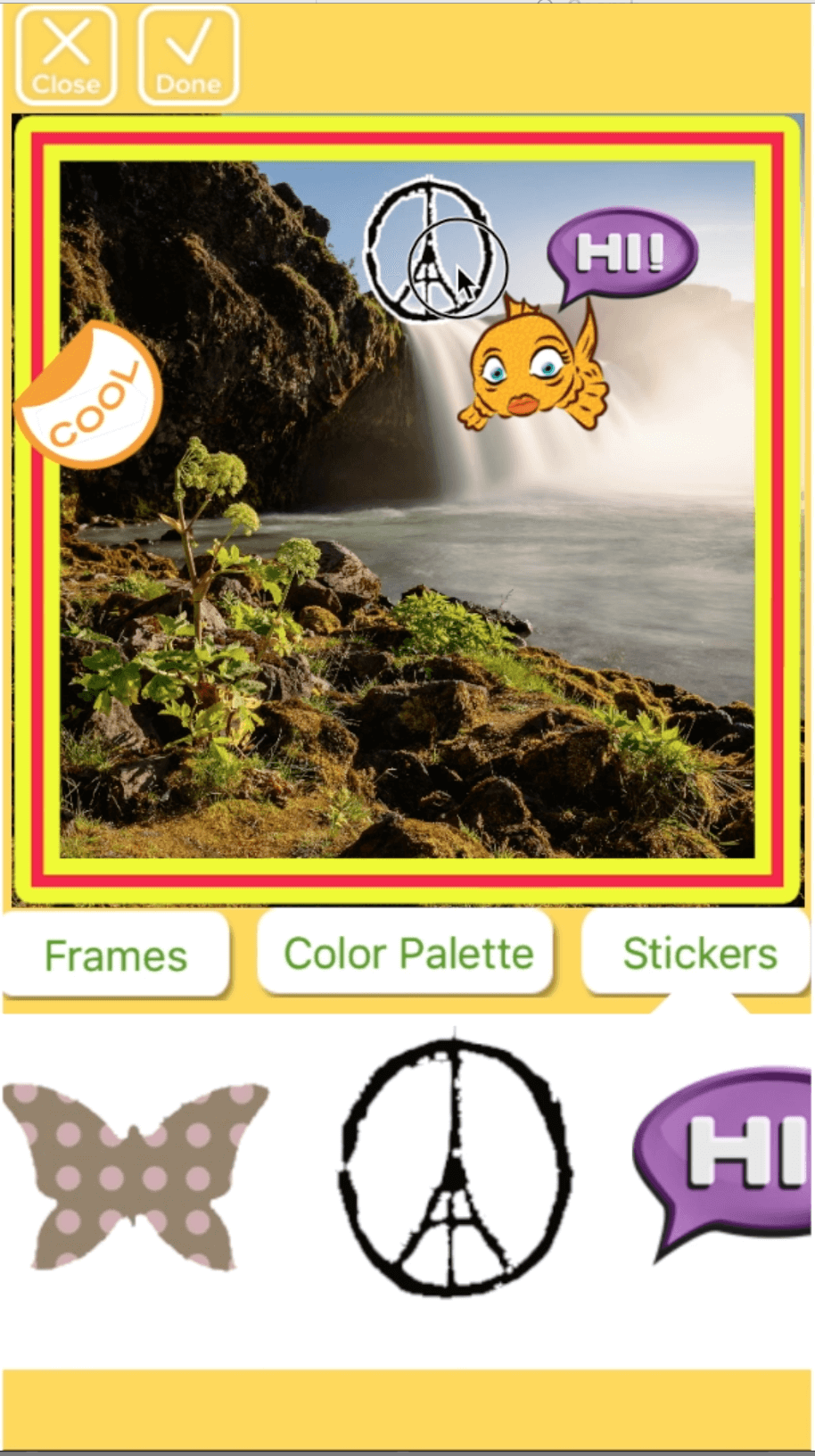Viewport: 815px width, 1456px height.
Task: Switch to the Frames tab
Action: [115, 955]
